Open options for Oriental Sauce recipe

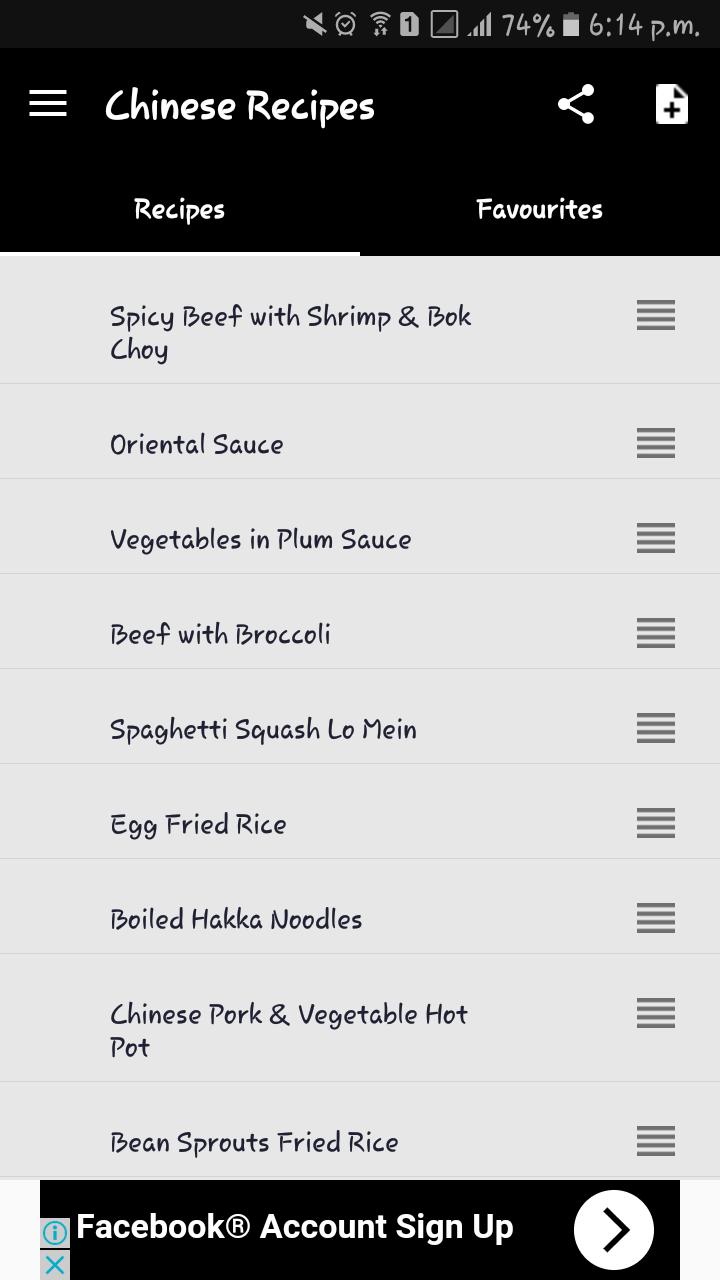[655, 443]
